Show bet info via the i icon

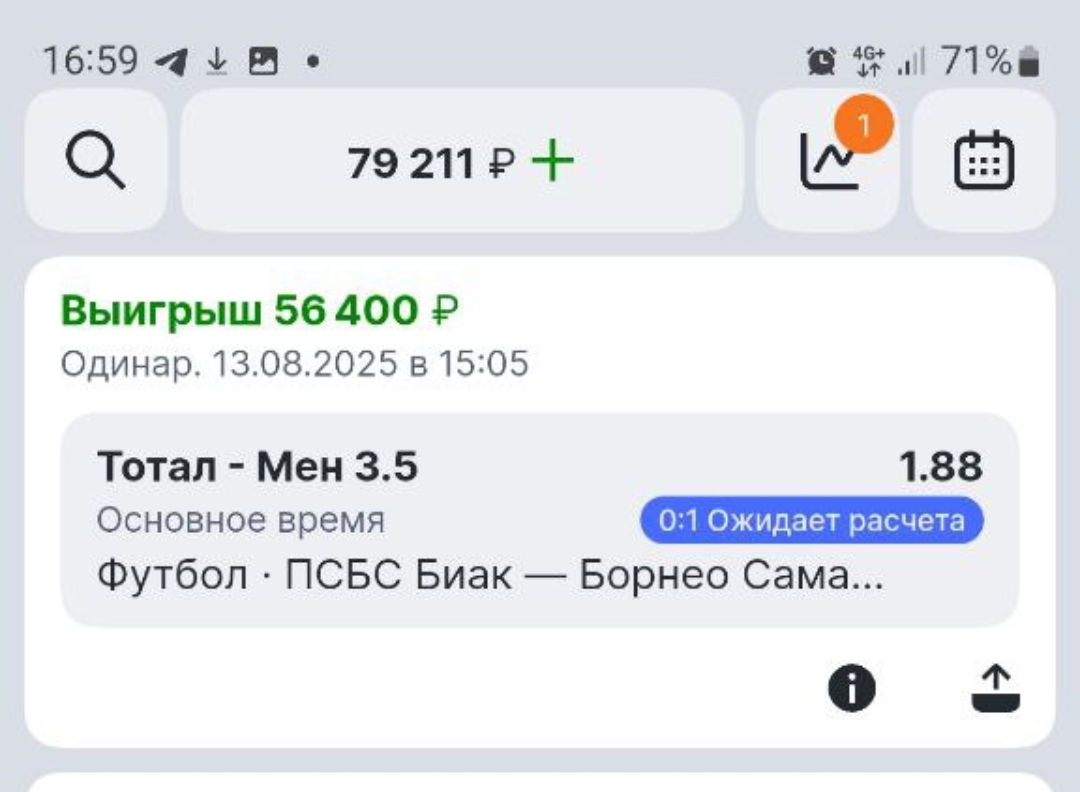[851, 689]
